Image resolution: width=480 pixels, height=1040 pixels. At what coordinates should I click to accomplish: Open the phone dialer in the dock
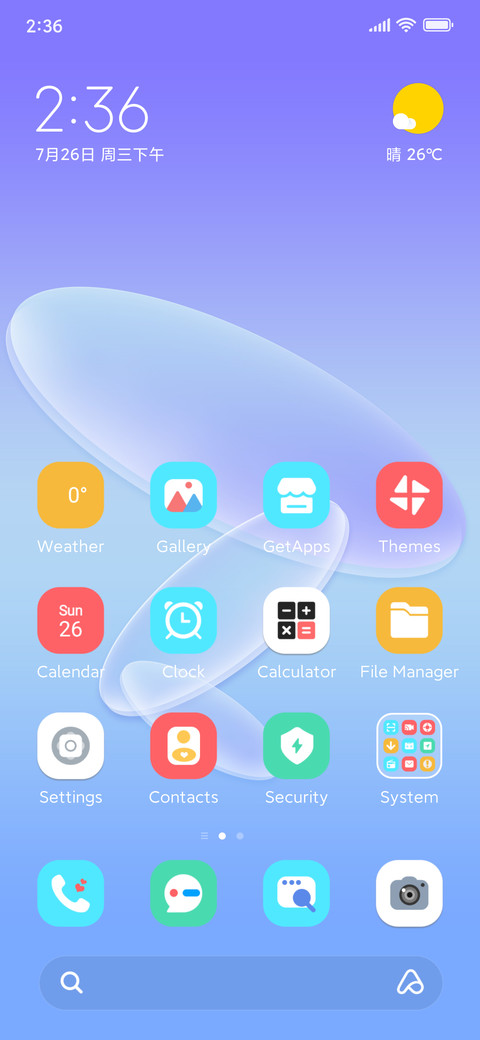click(70, 893)
